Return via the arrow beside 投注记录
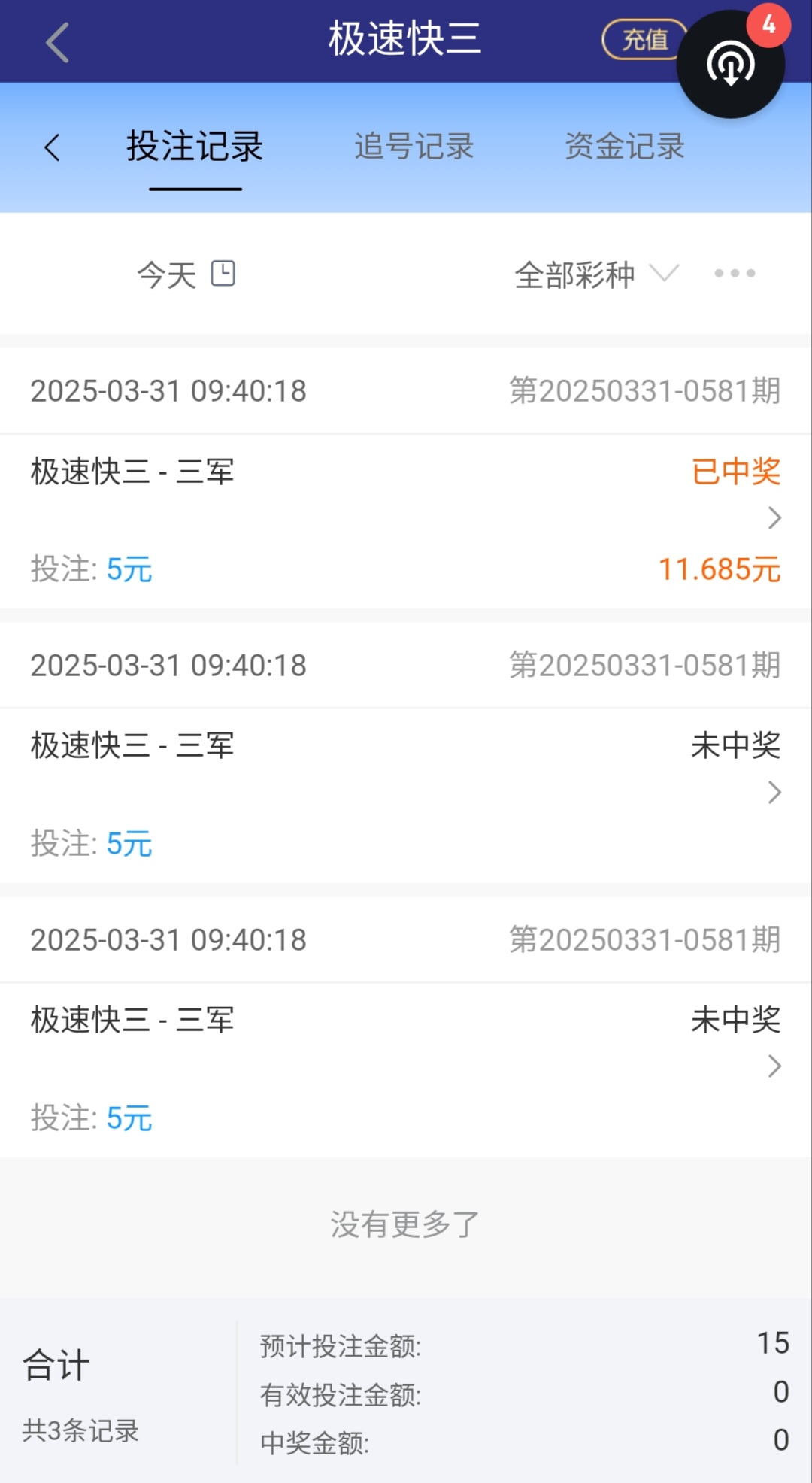This screenshot has width=812, height=1483. (52, 147)
